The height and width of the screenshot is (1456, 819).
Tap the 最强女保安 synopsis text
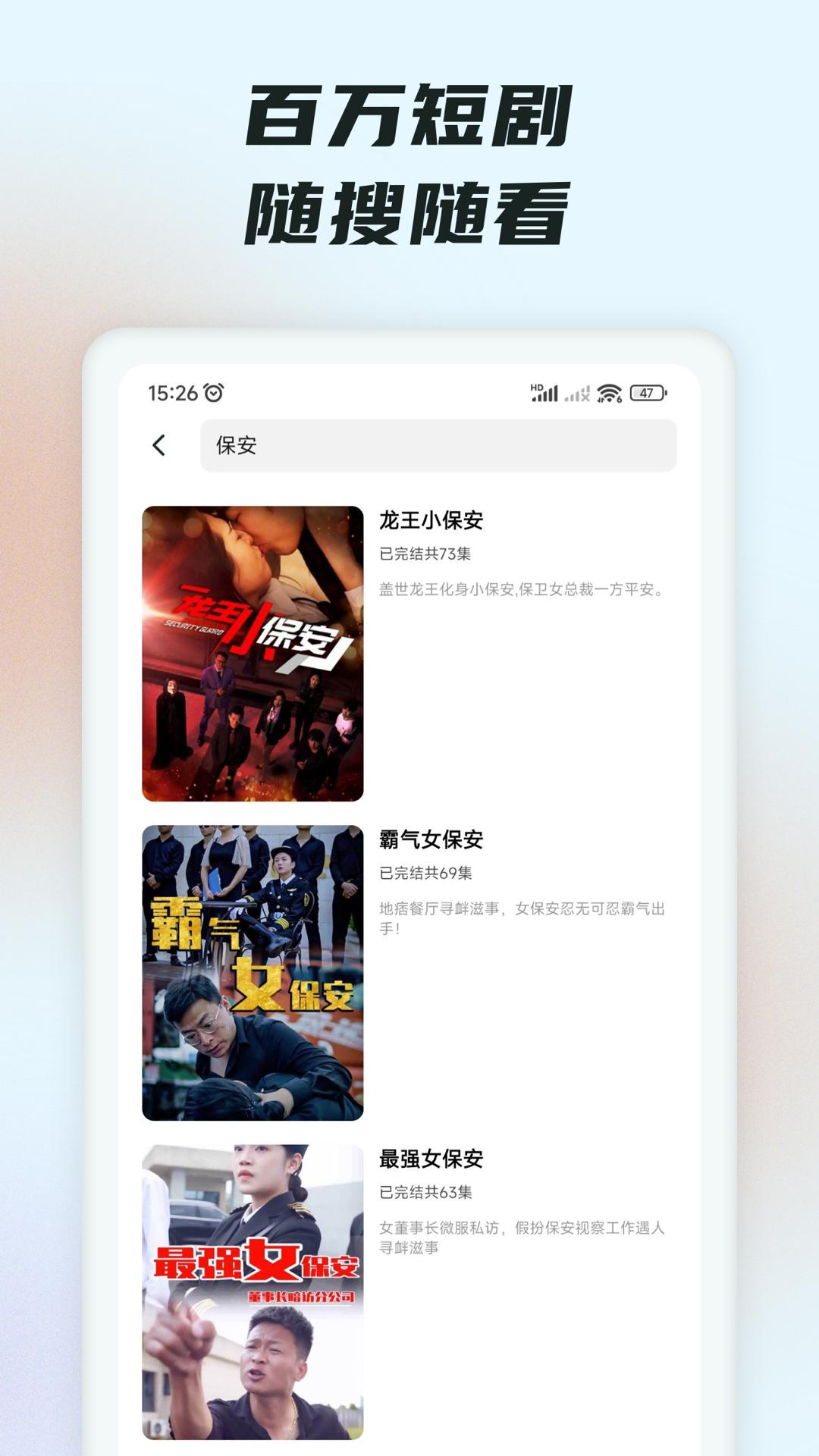[x=523, y=1232]
